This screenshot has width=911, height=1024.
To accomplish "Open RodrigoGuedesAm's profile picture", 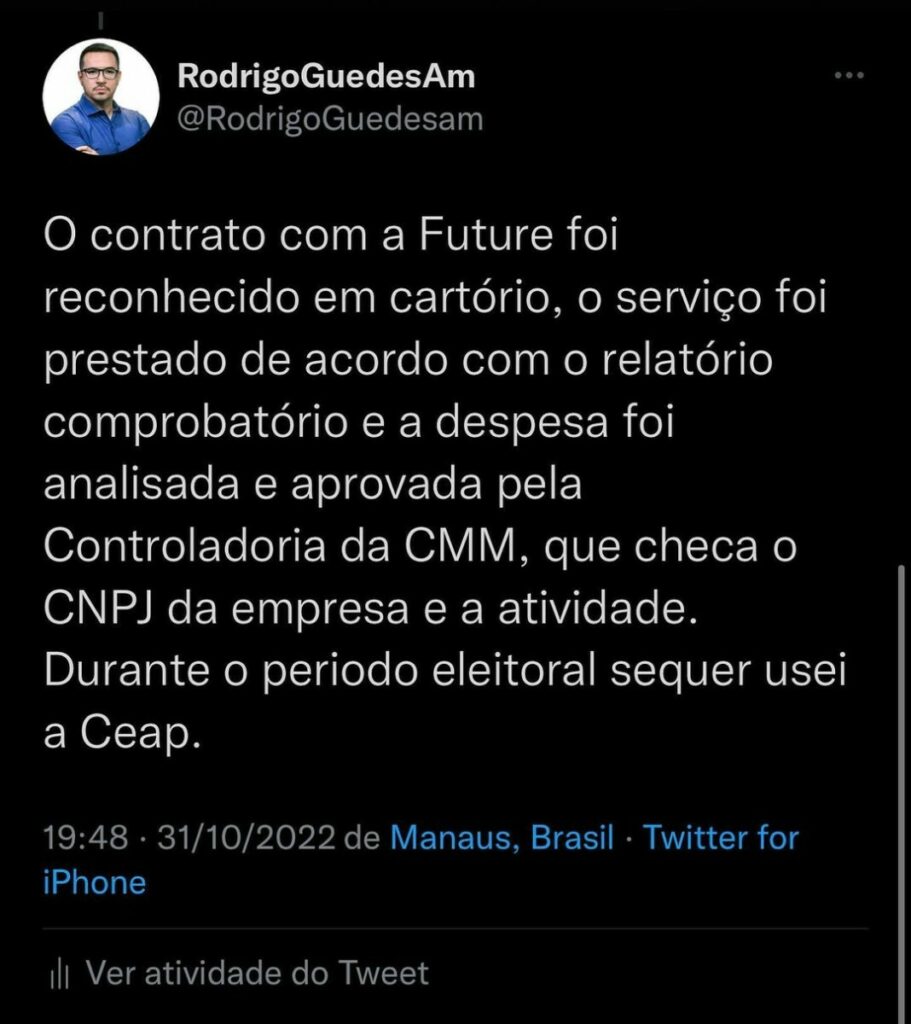I will point(100,97).
